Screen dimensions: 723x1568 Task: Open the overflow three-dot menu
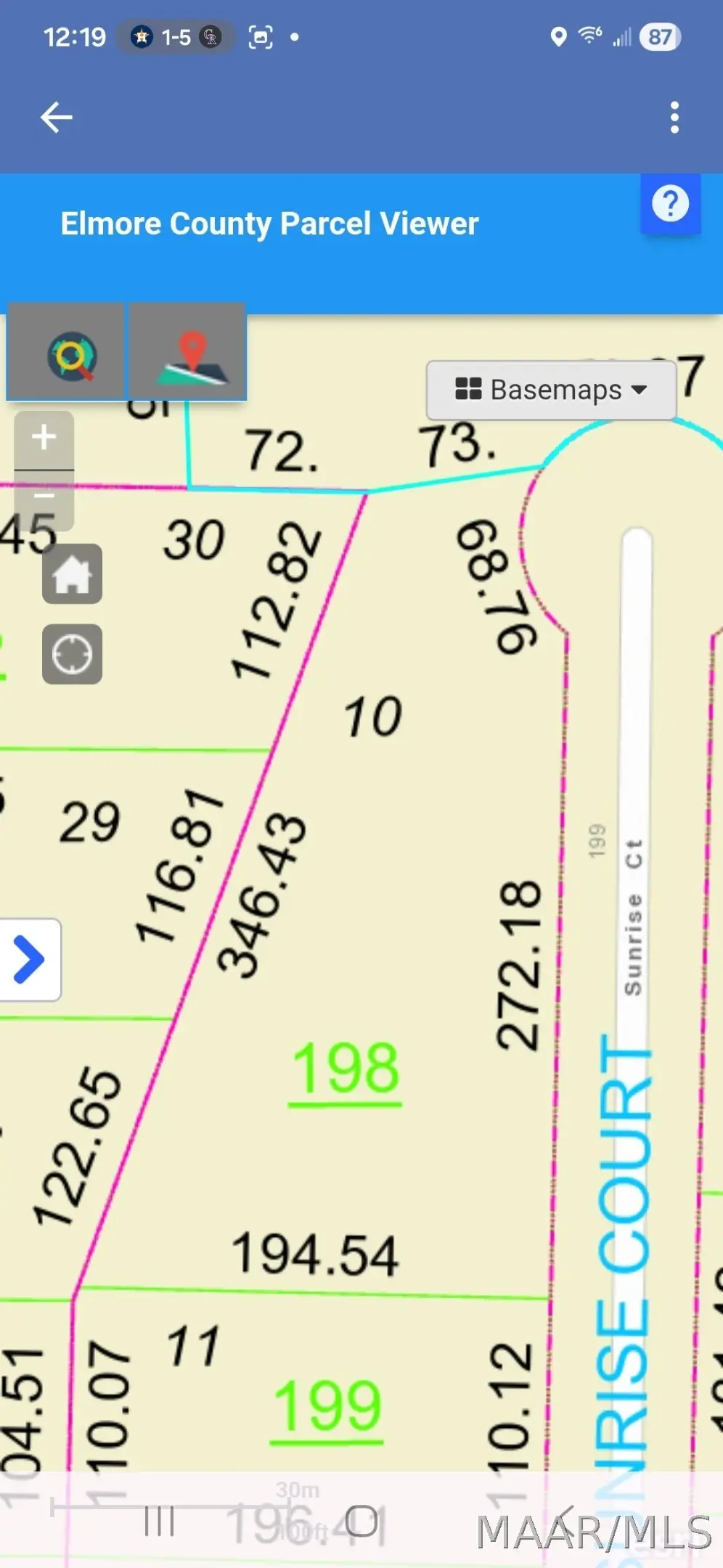pyautogui.click(x=674, y=116)
